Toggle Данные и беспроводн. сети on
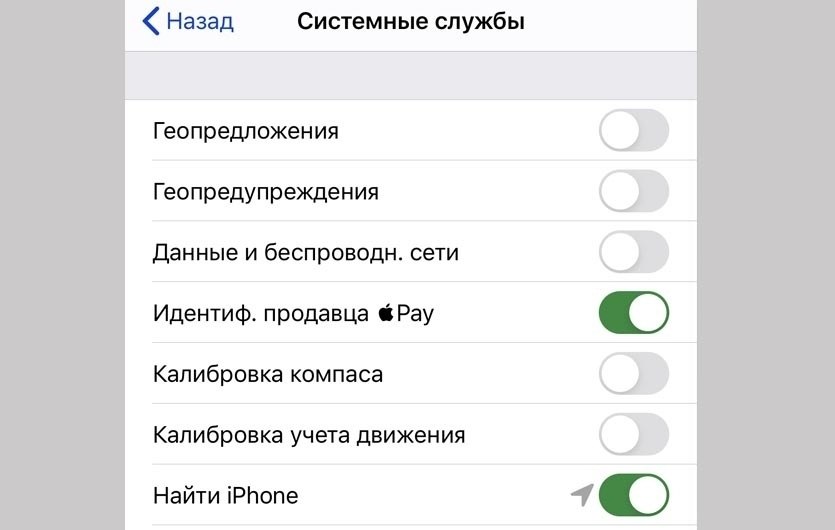 click(633, 252)
